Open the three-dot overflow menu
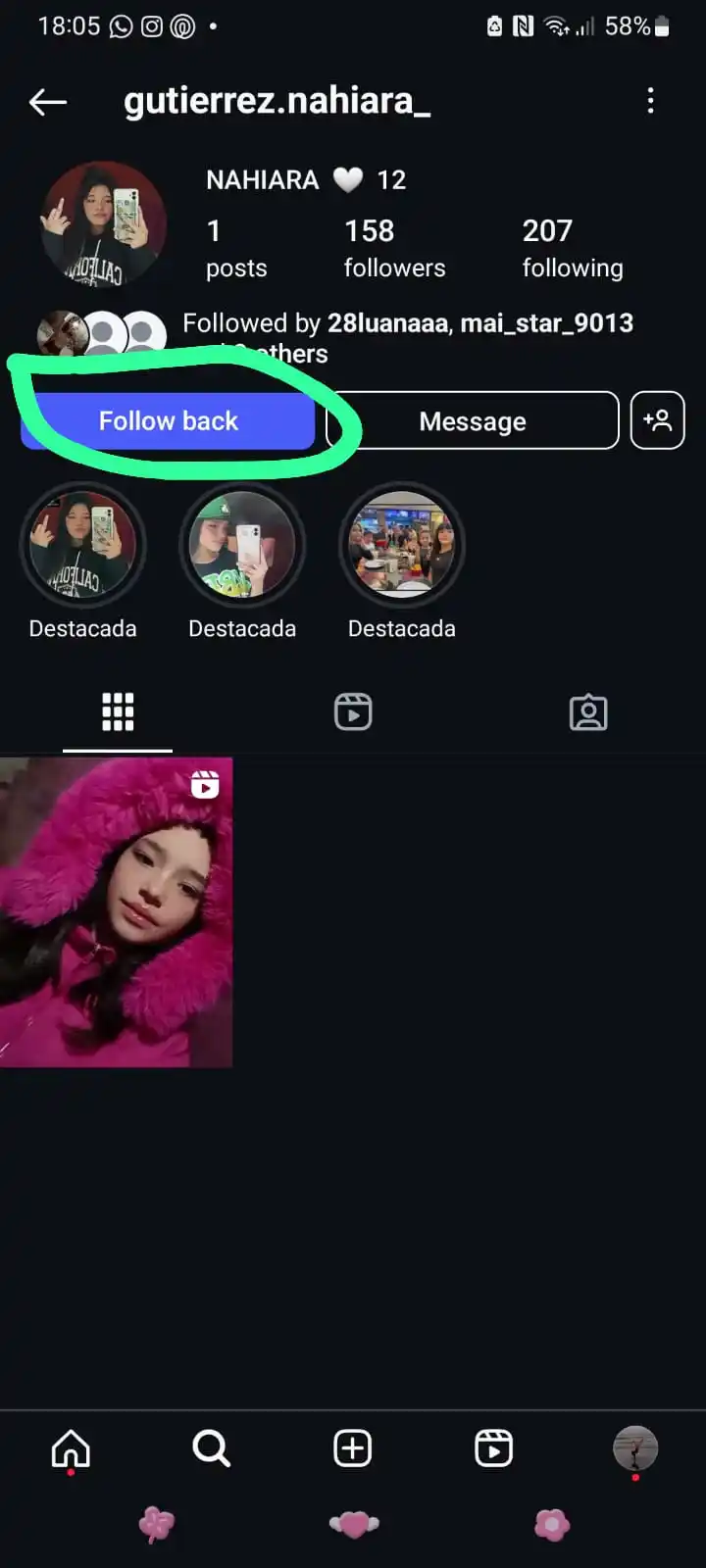Image resolution: width=706 pixels, height=1568 pixels. (650, 101)
